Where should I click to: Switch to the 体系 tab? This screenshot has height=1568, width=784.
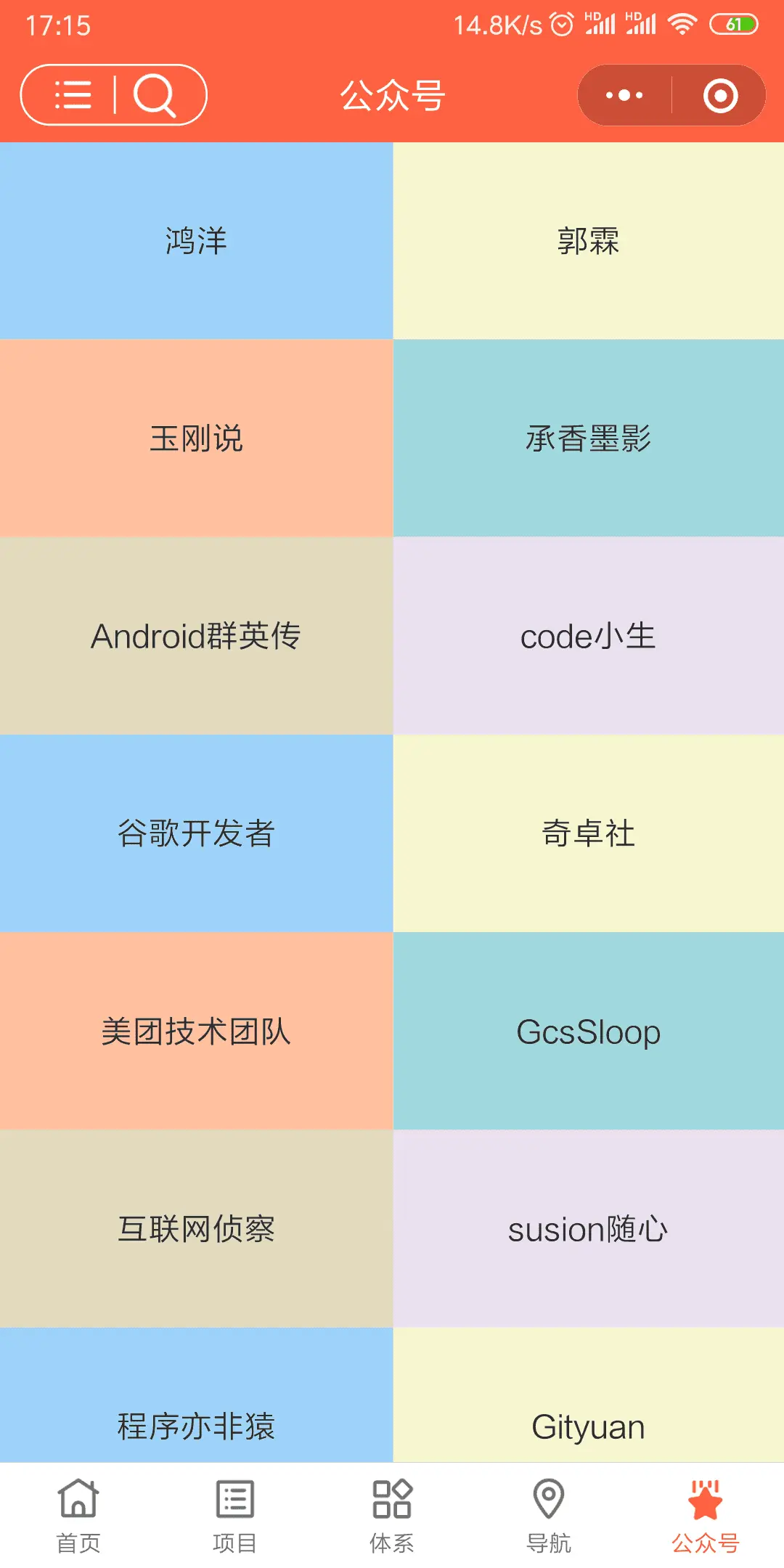(392, 1516)
